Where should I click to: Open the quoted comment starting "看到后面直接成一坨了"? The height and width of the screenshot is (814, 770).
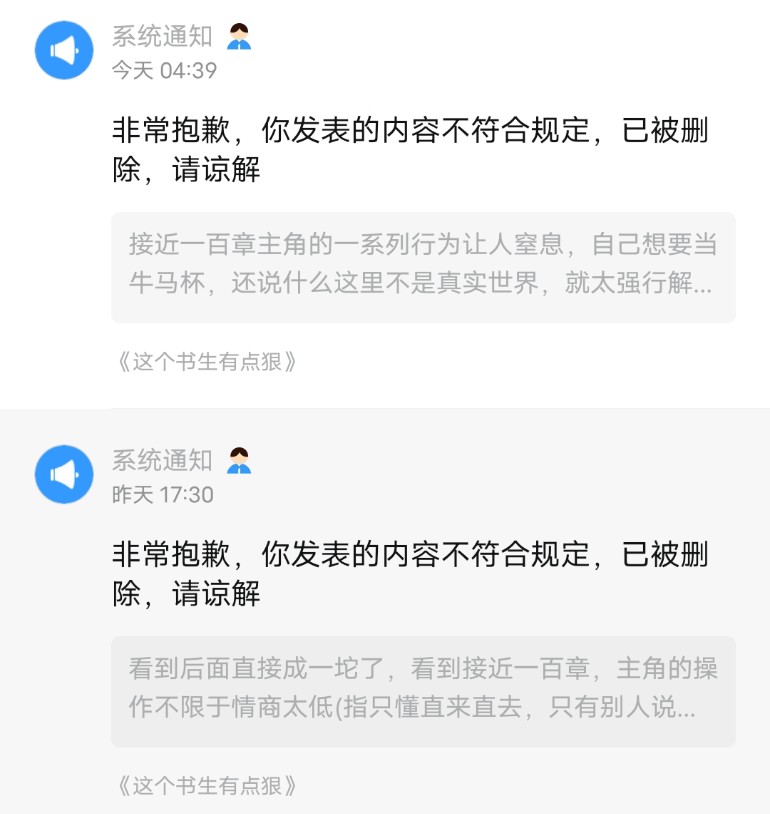[423, 690]
